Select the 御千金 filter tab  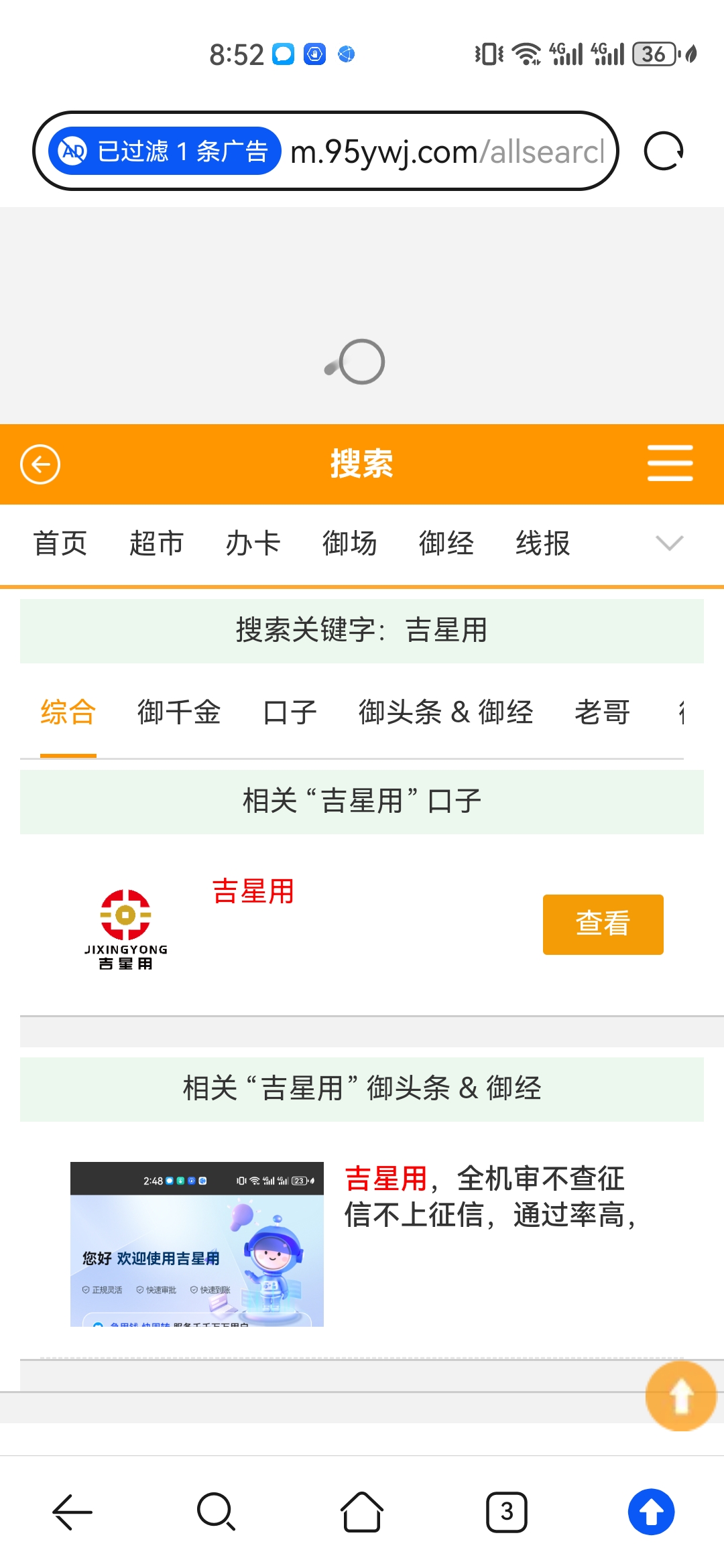coord(179,712)
